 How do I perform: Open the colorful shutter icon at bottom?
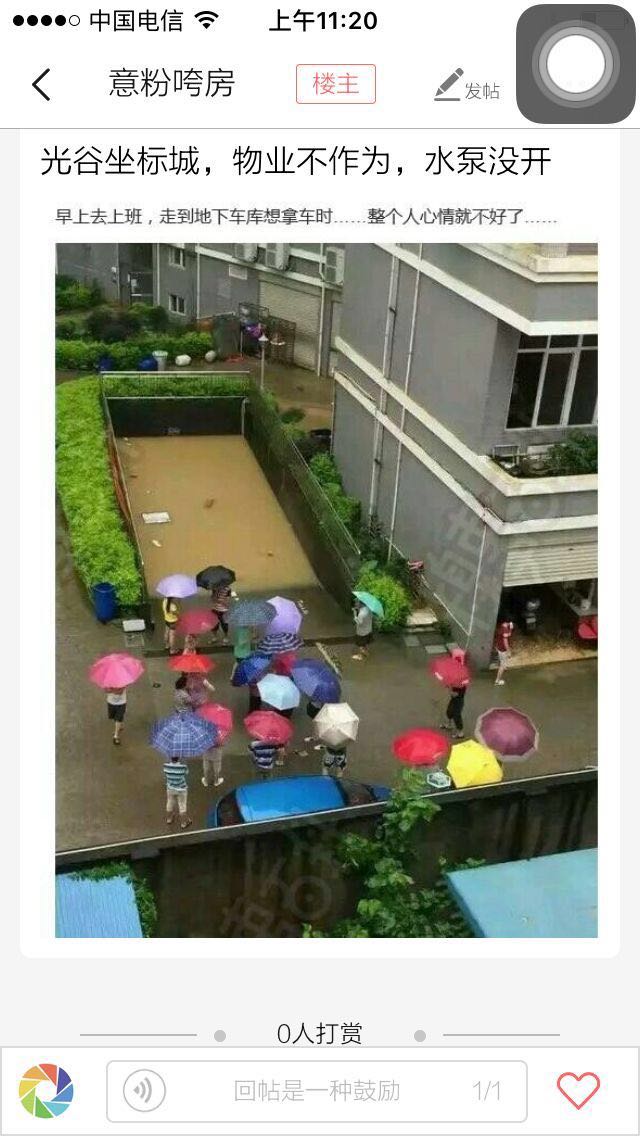click(x=46, y=1091)
